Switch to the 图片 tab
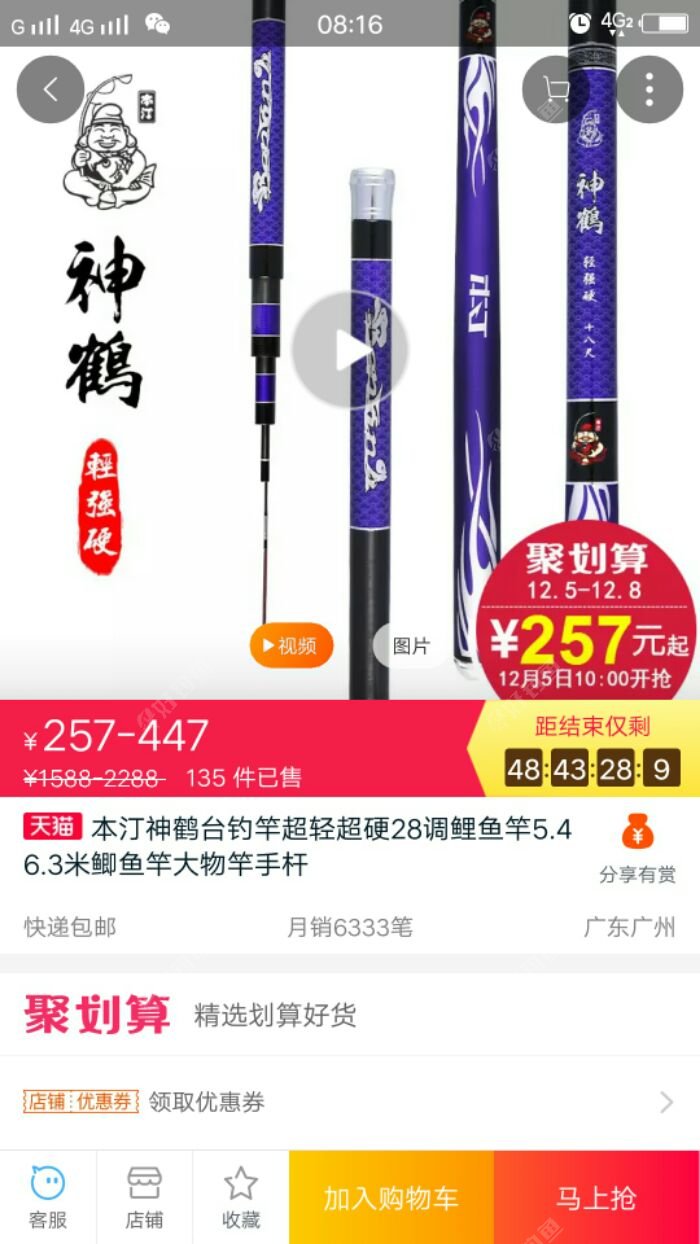This screenshot has height=1244, width=700. 411,646
